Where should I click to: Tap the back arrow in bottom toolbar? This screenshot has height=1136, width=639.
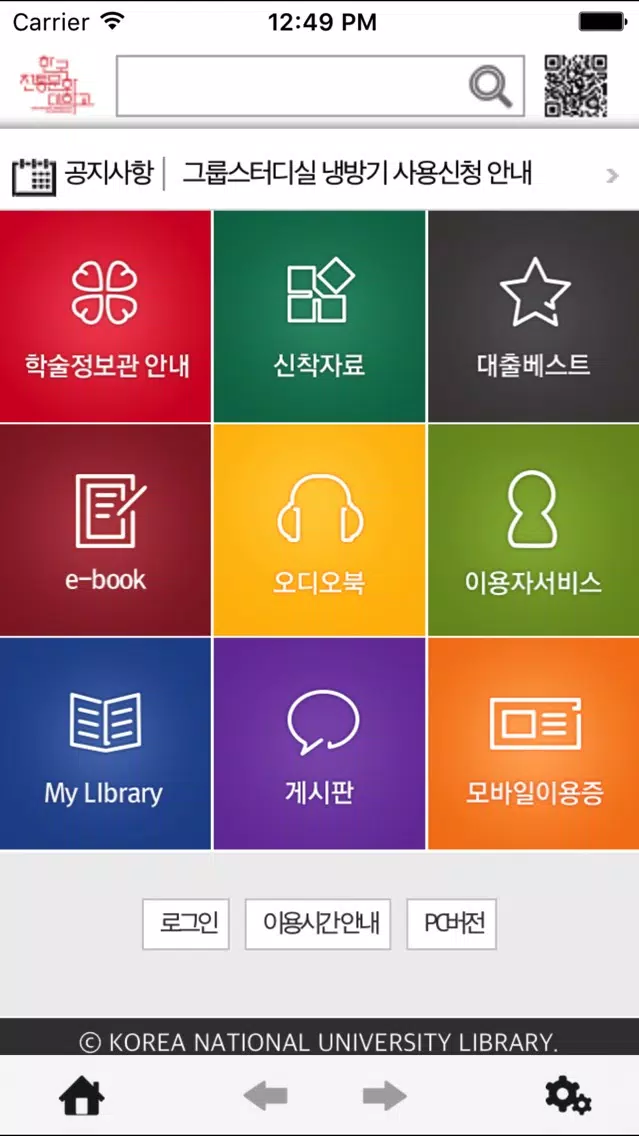[x=265, y=1095]
